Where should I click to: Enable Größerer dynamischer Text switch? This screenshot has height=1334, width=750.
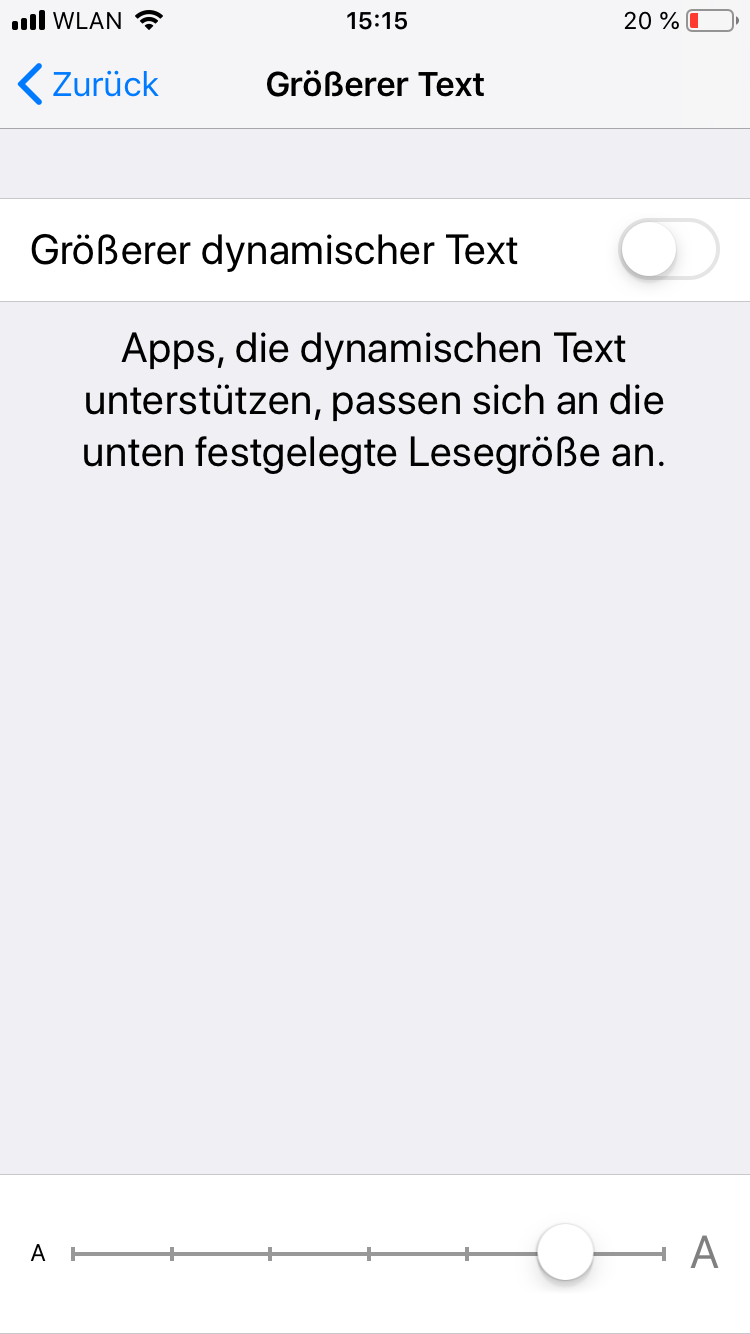tap(669, 249)
